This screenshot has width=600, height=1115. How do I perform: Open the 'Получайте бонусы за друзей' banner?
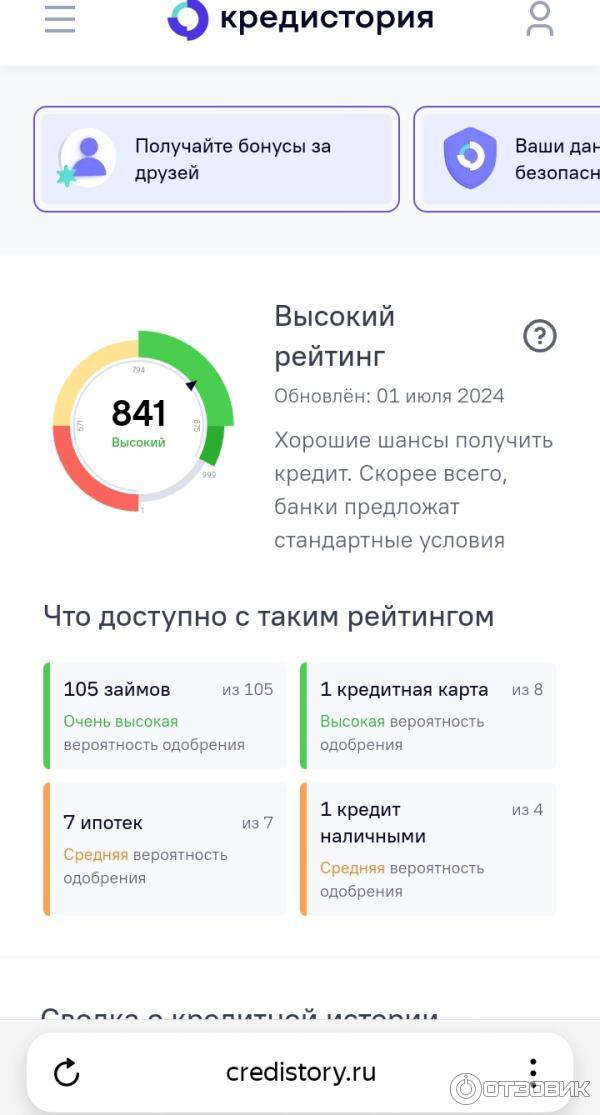coord(217,160)
